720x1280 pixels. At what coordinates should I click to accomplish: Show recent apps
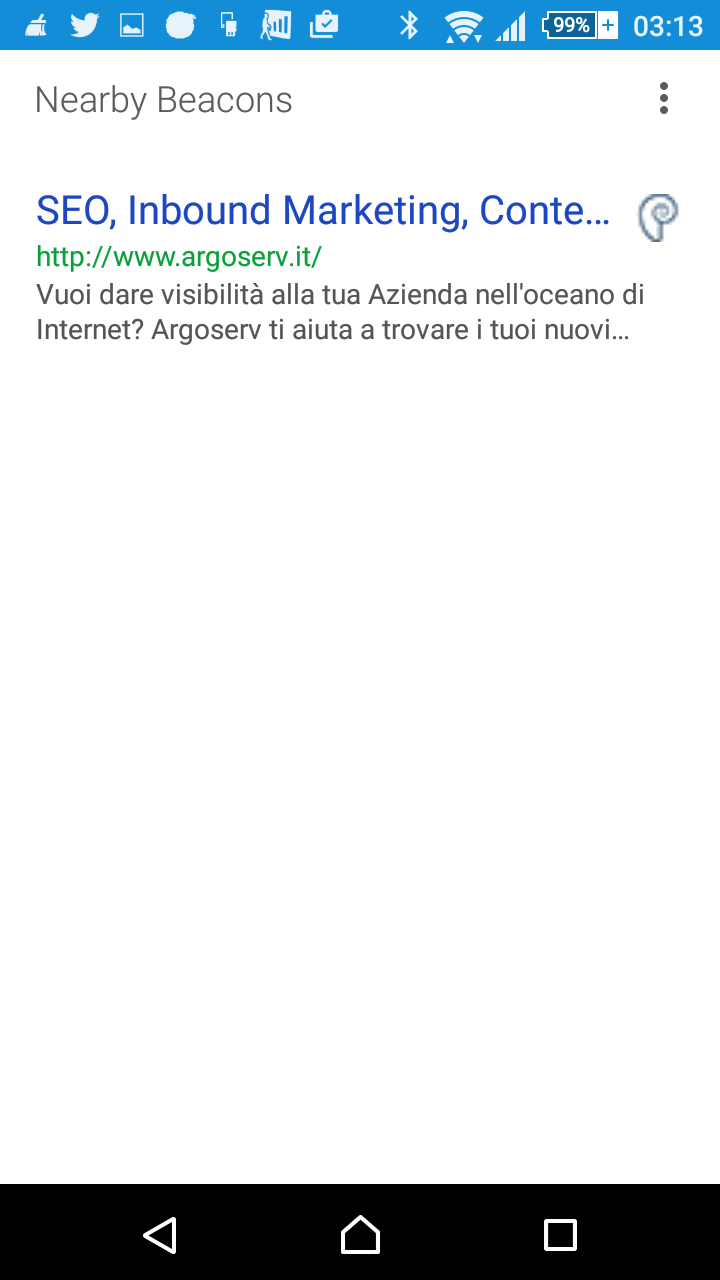coord(560,1235)
